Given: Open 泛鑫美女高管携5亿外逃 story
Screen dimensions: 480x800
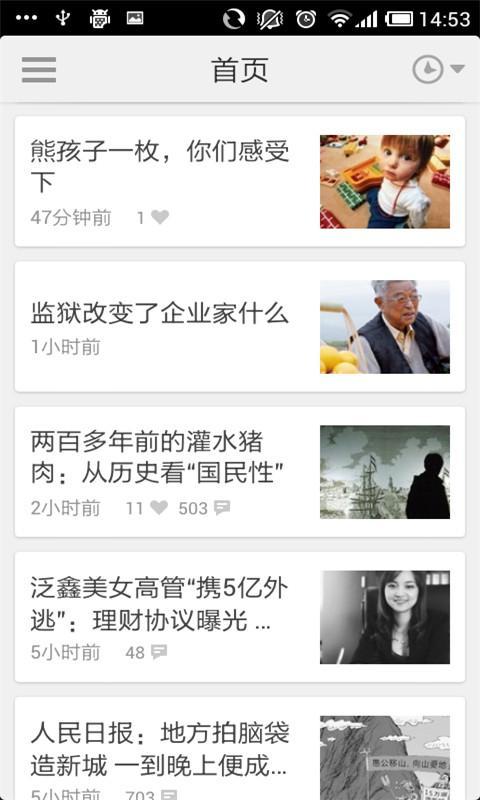Looking at the screenshot, I should click(x=240, y=617).
